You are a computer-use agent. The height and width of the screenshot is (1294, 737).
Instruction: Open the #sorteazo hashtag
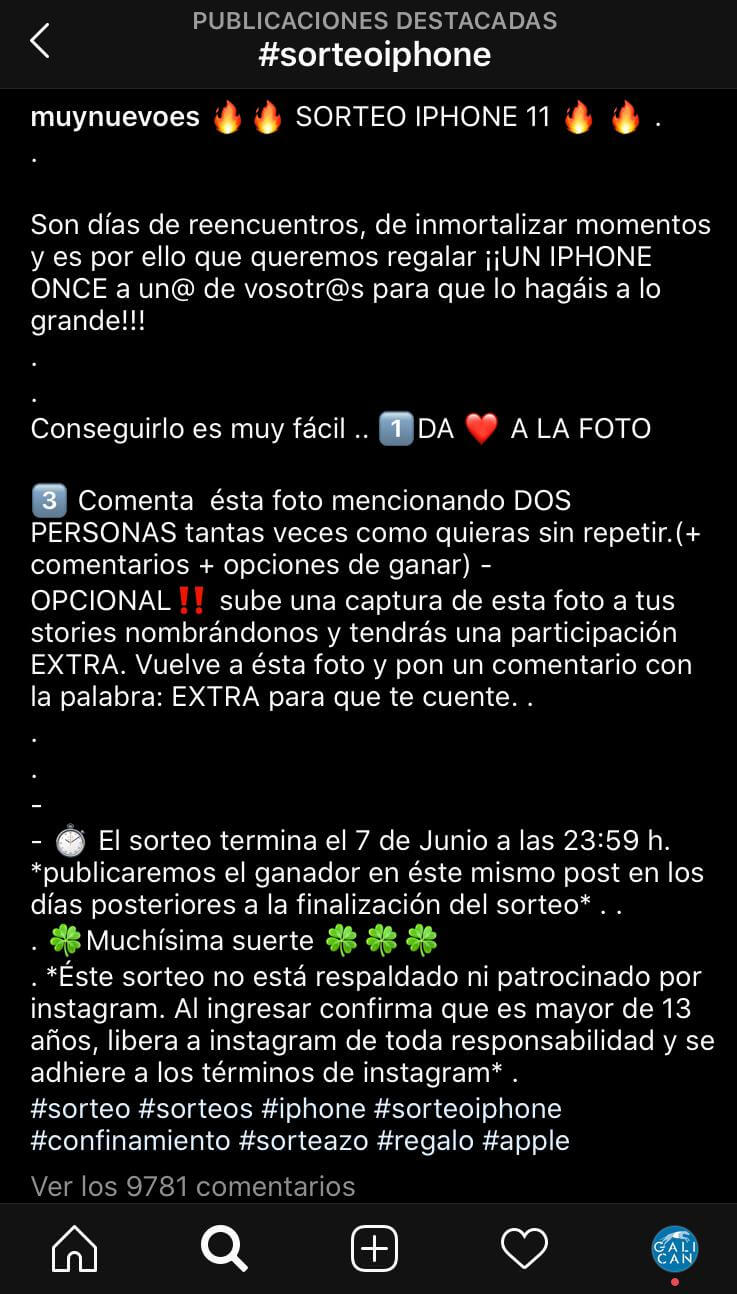tap(305, 1140)
